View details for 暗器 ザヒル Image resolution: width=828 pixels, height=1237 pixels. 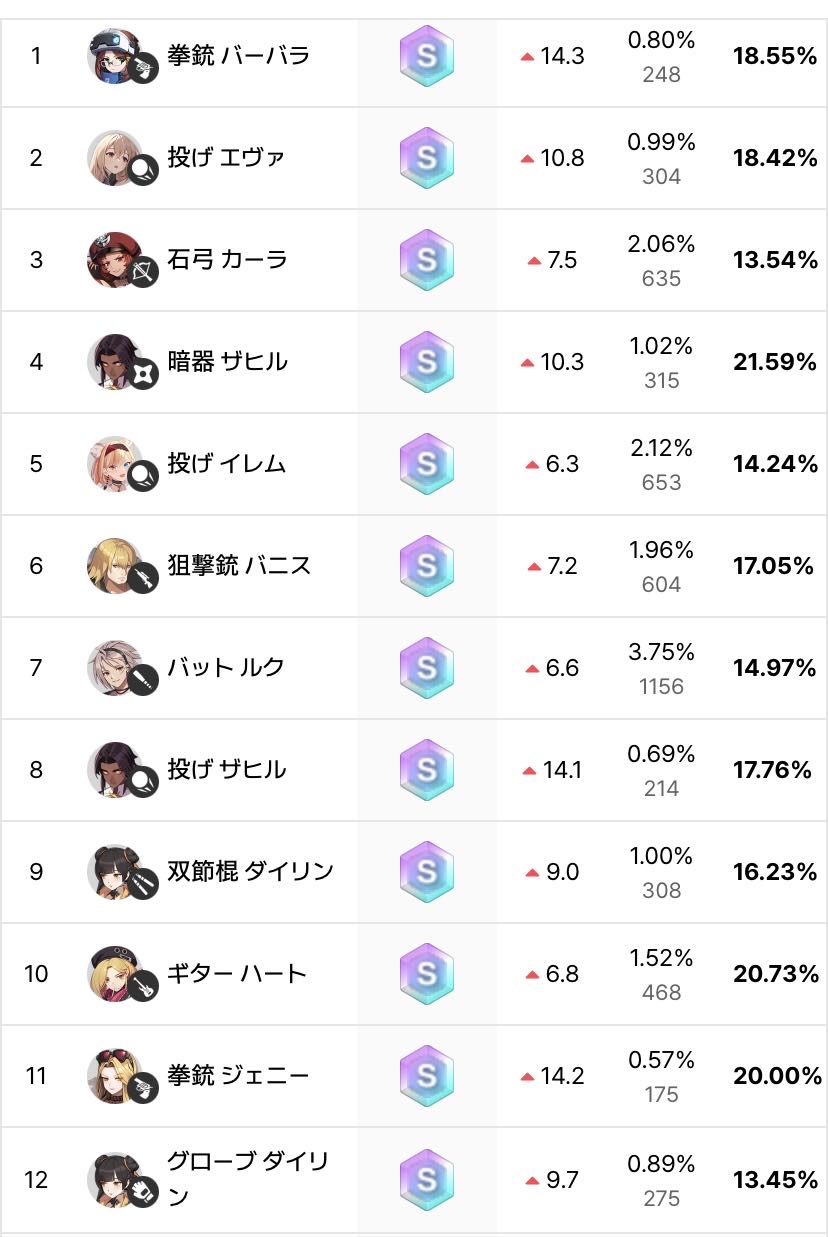click(414, 362)
